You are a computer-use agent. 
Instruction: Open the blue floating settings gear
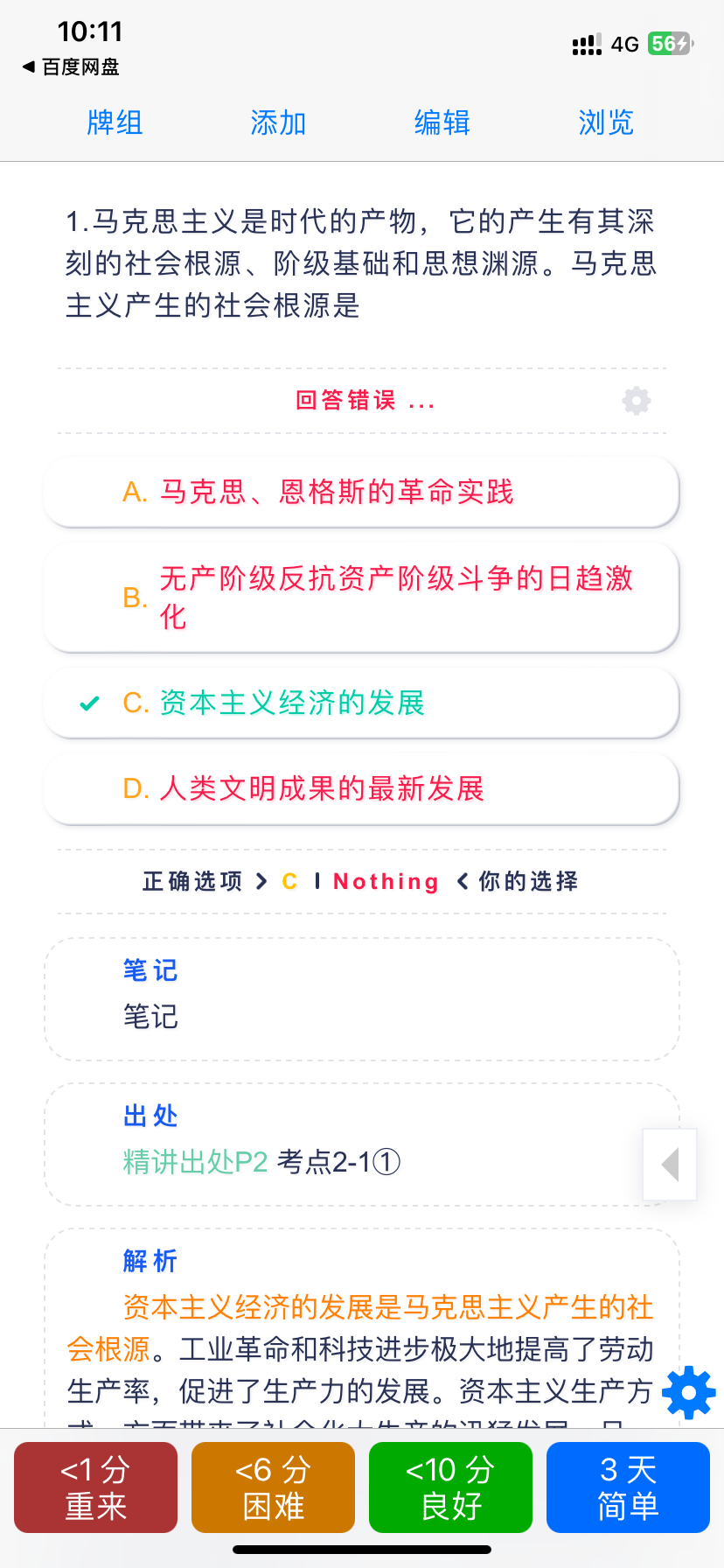coord(689,1391)
